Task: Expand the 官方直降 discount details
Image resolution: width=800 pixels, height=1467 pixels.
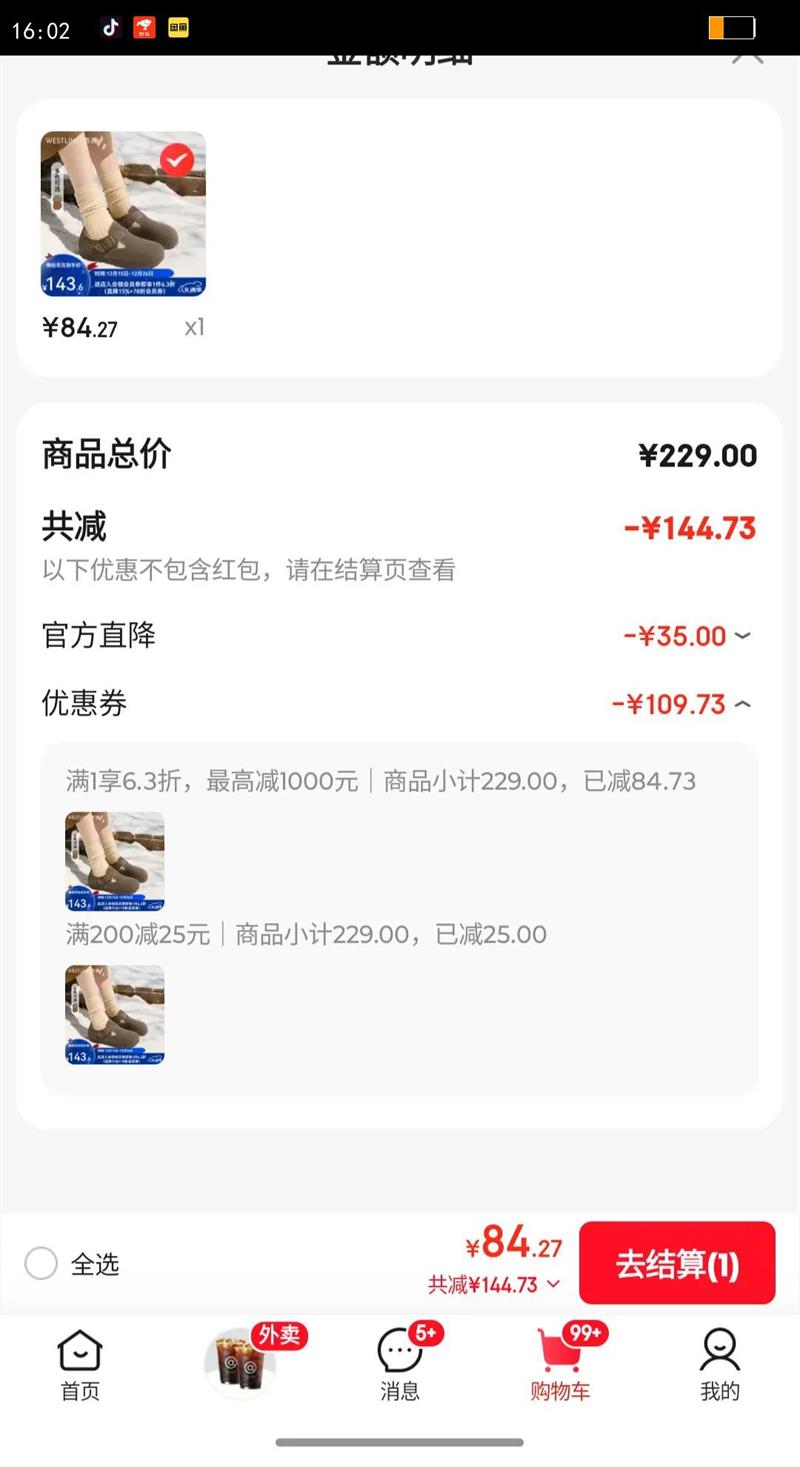Action: 742,636
